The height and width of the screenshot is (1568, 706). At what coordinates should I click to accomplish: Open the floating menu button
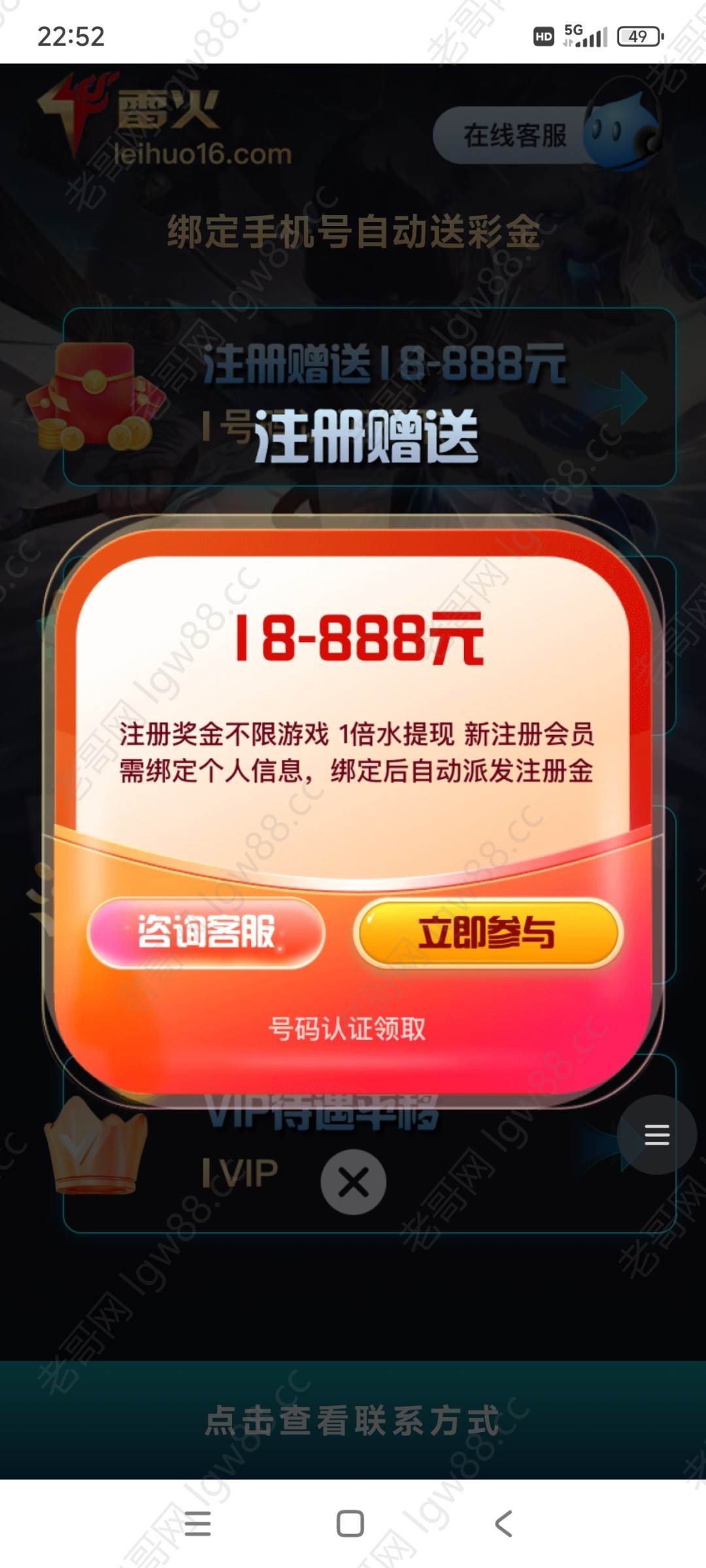point(656,1135)
